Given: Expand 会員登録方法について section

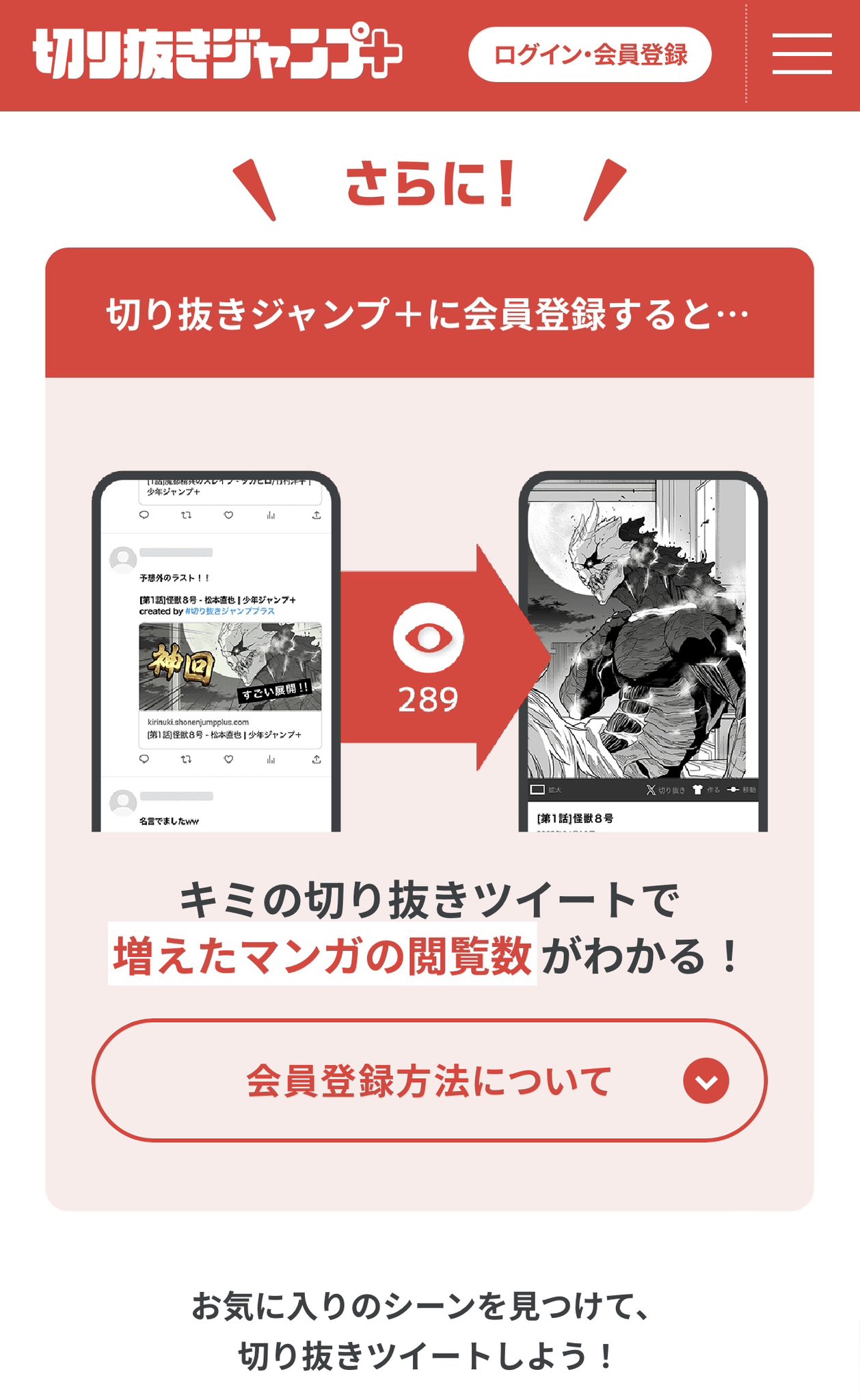Looking at the screenshot, I should coord(429,1081).
